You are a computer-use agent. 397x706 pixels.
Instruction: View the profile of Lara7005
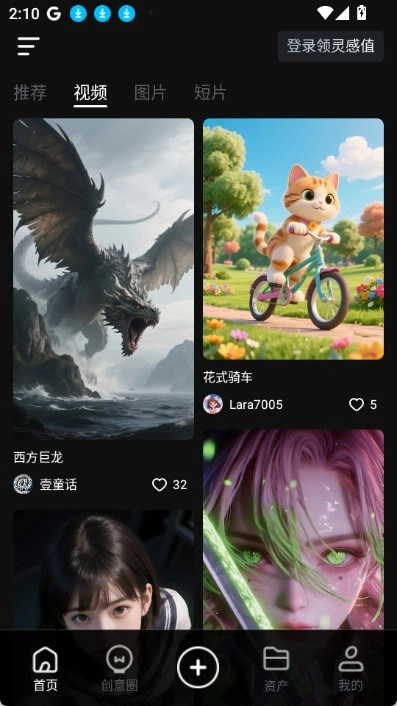coord(243,404)
